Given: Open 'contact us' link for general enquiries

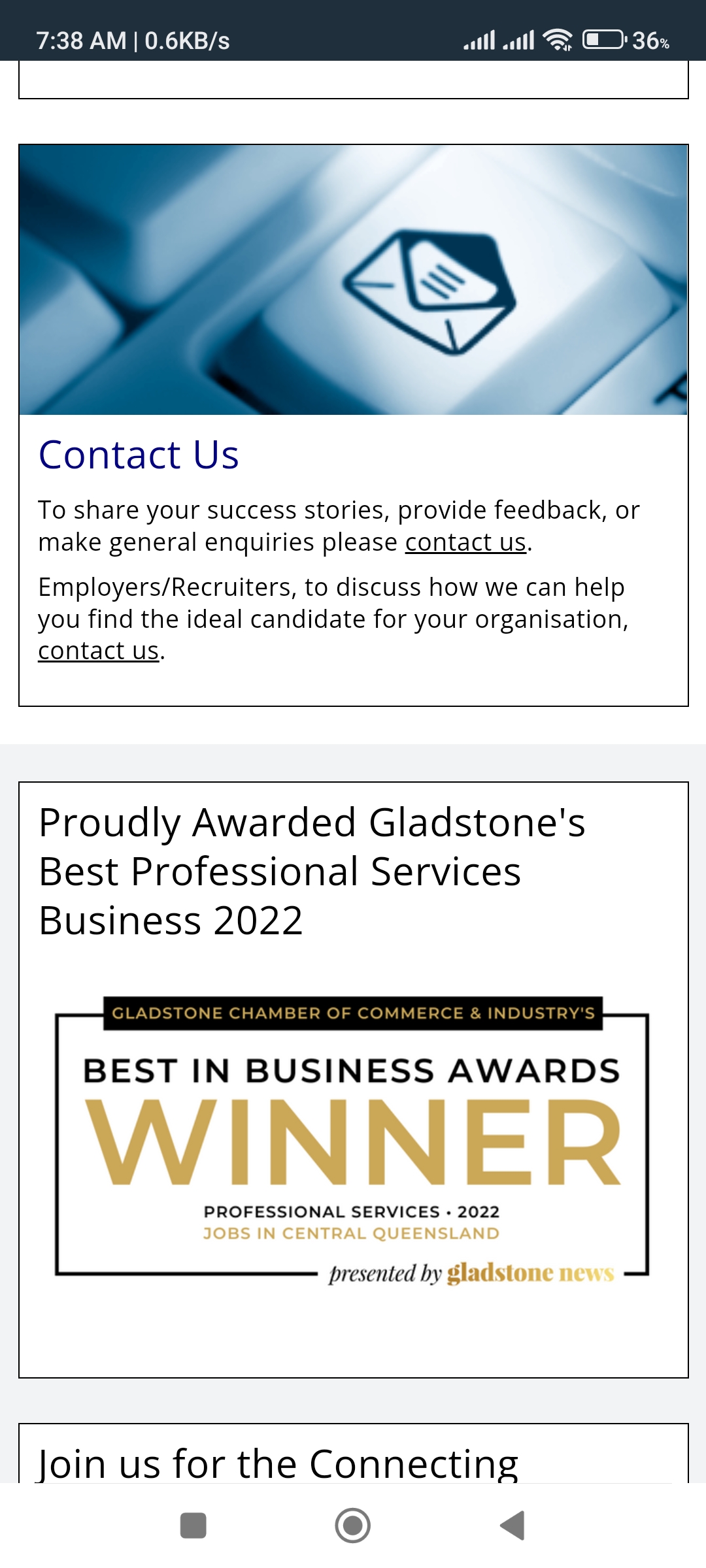Looking at the screenshot, I should (465, 542).
